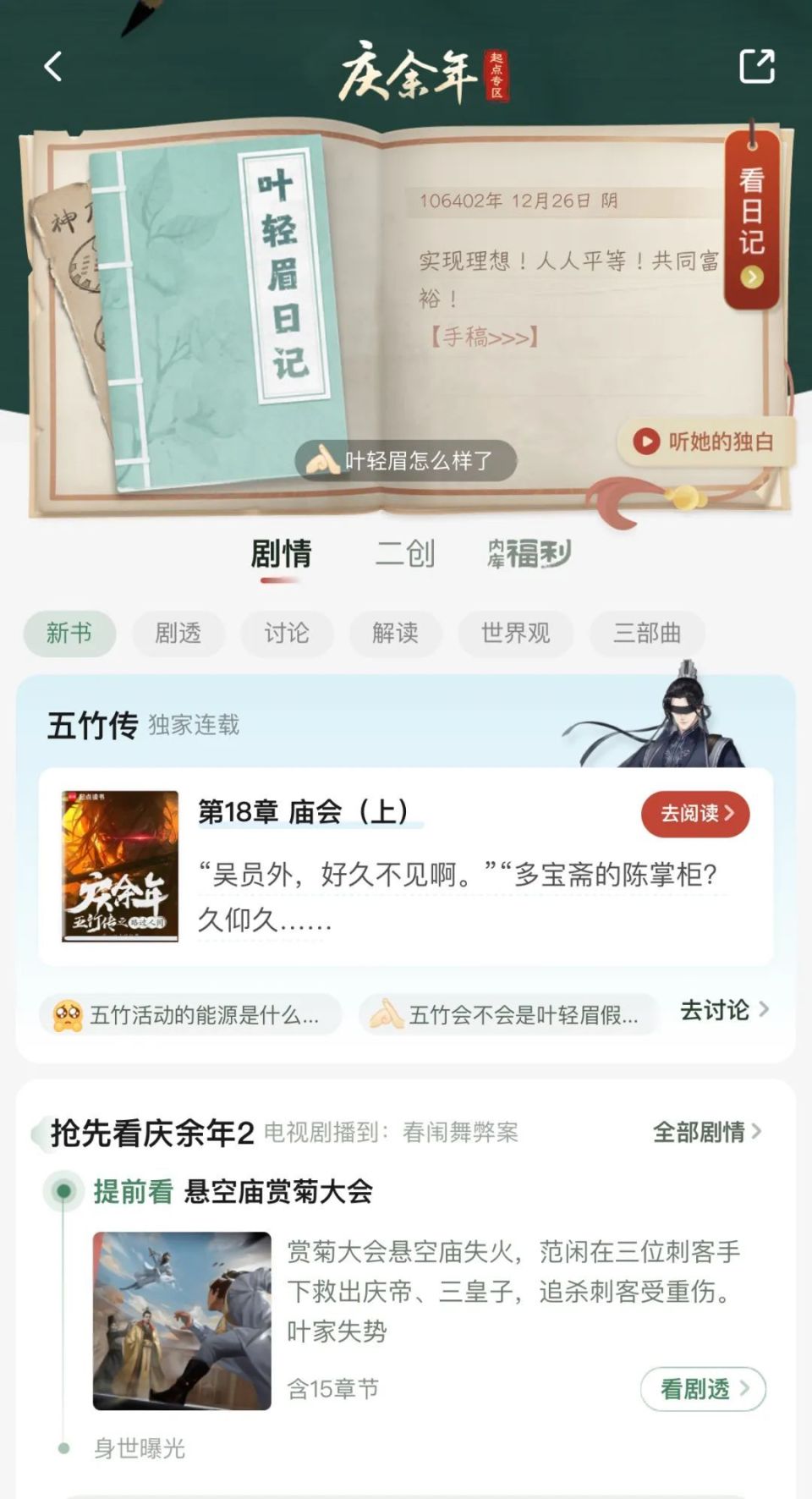
Task: Share this 庆余年 page
Action: click(756, 66)
